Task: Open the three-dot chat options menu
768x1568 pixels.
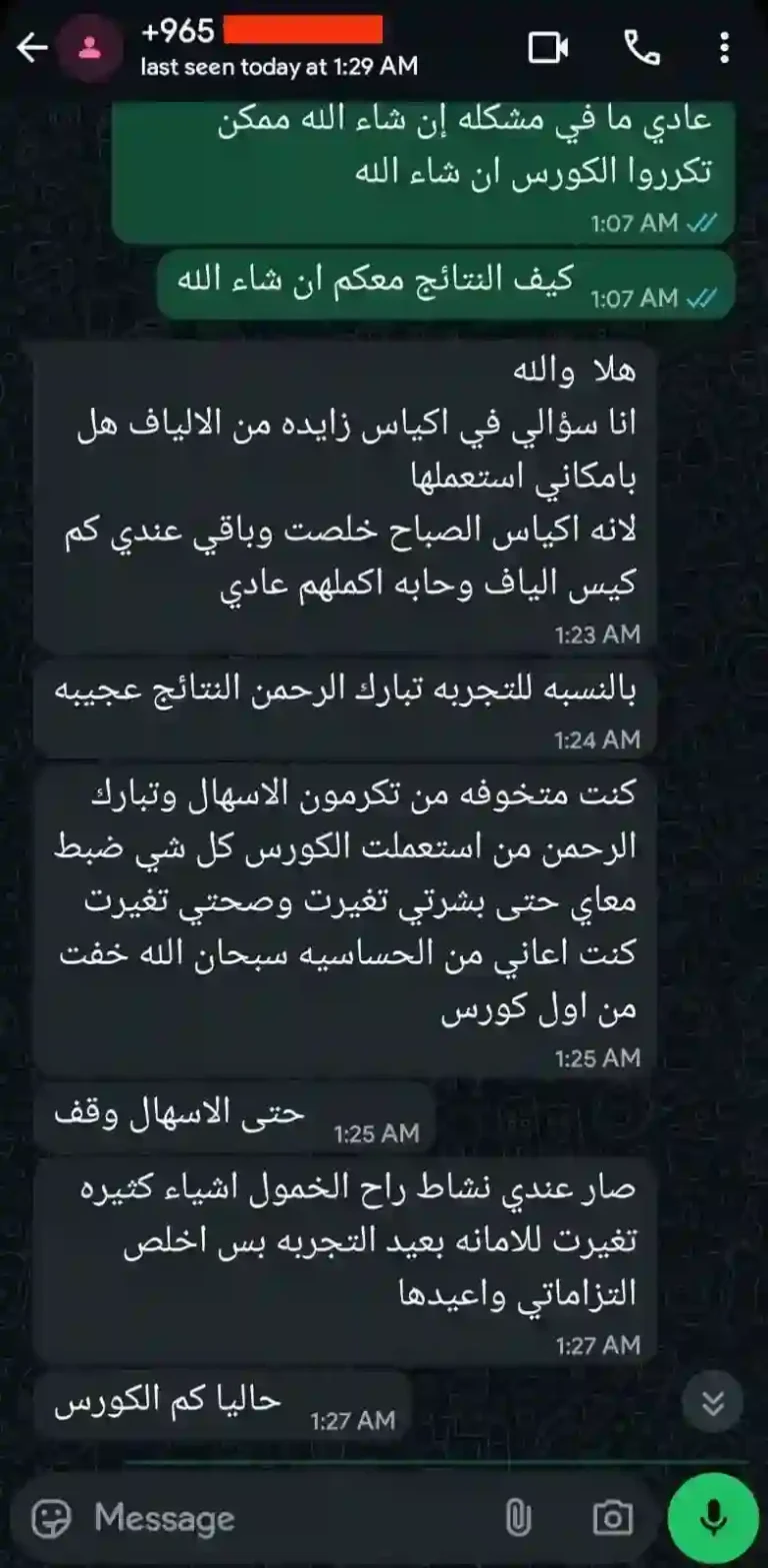Action: coord(723,44)
